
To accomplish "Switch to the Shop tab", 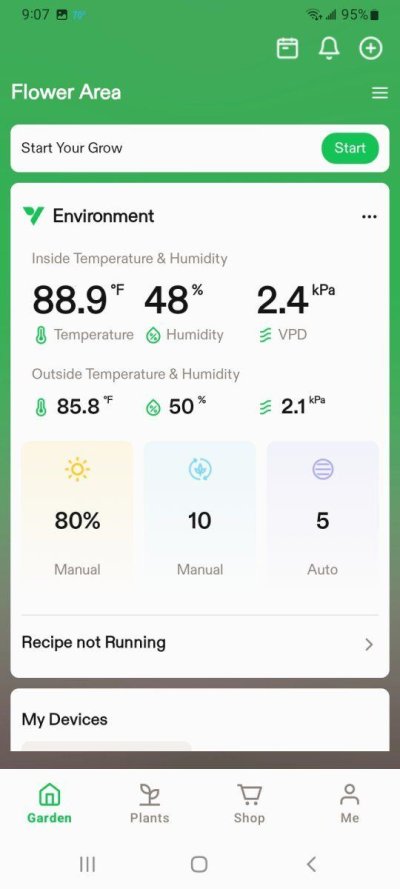I will [249, 803].
